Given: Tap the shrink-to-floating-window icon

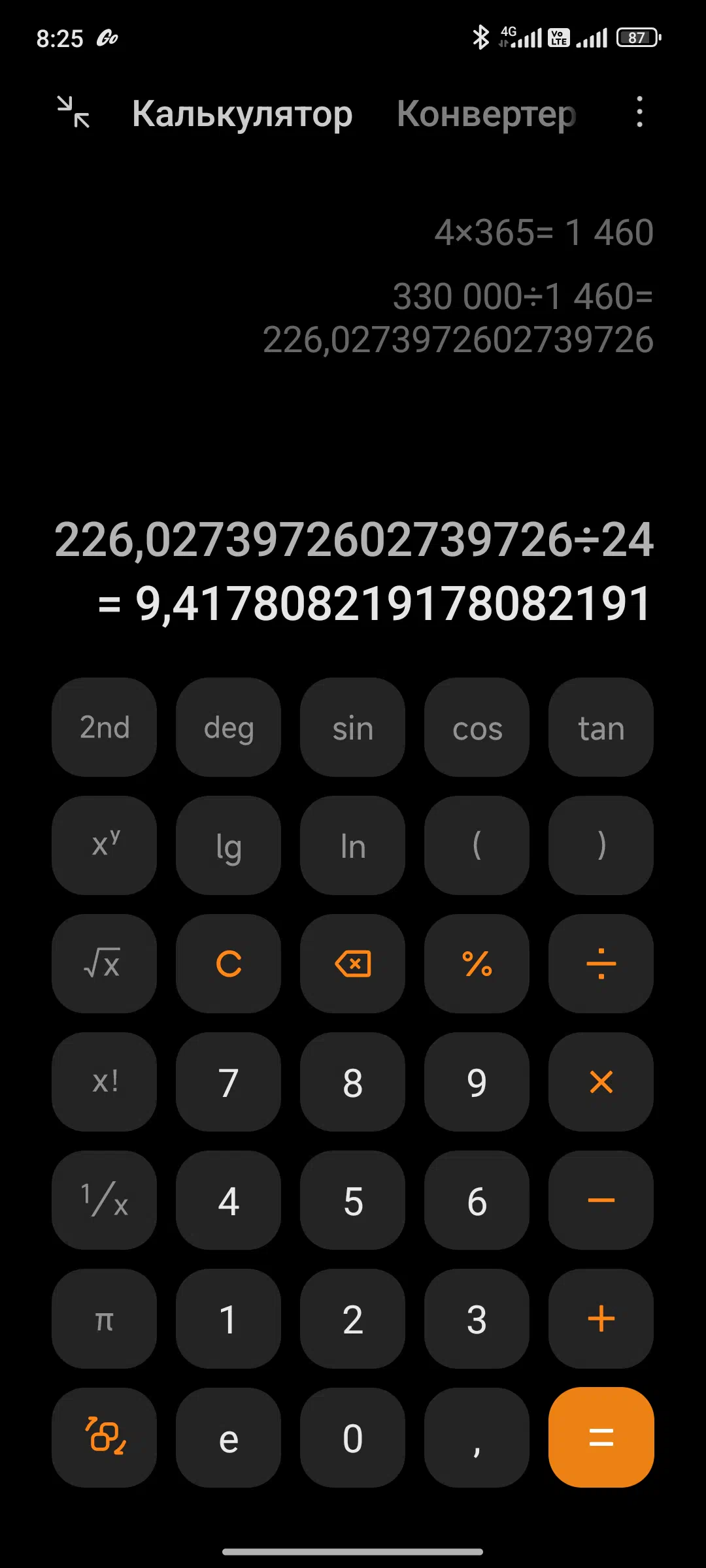Looking at the screenshot, I should point(73,112).
